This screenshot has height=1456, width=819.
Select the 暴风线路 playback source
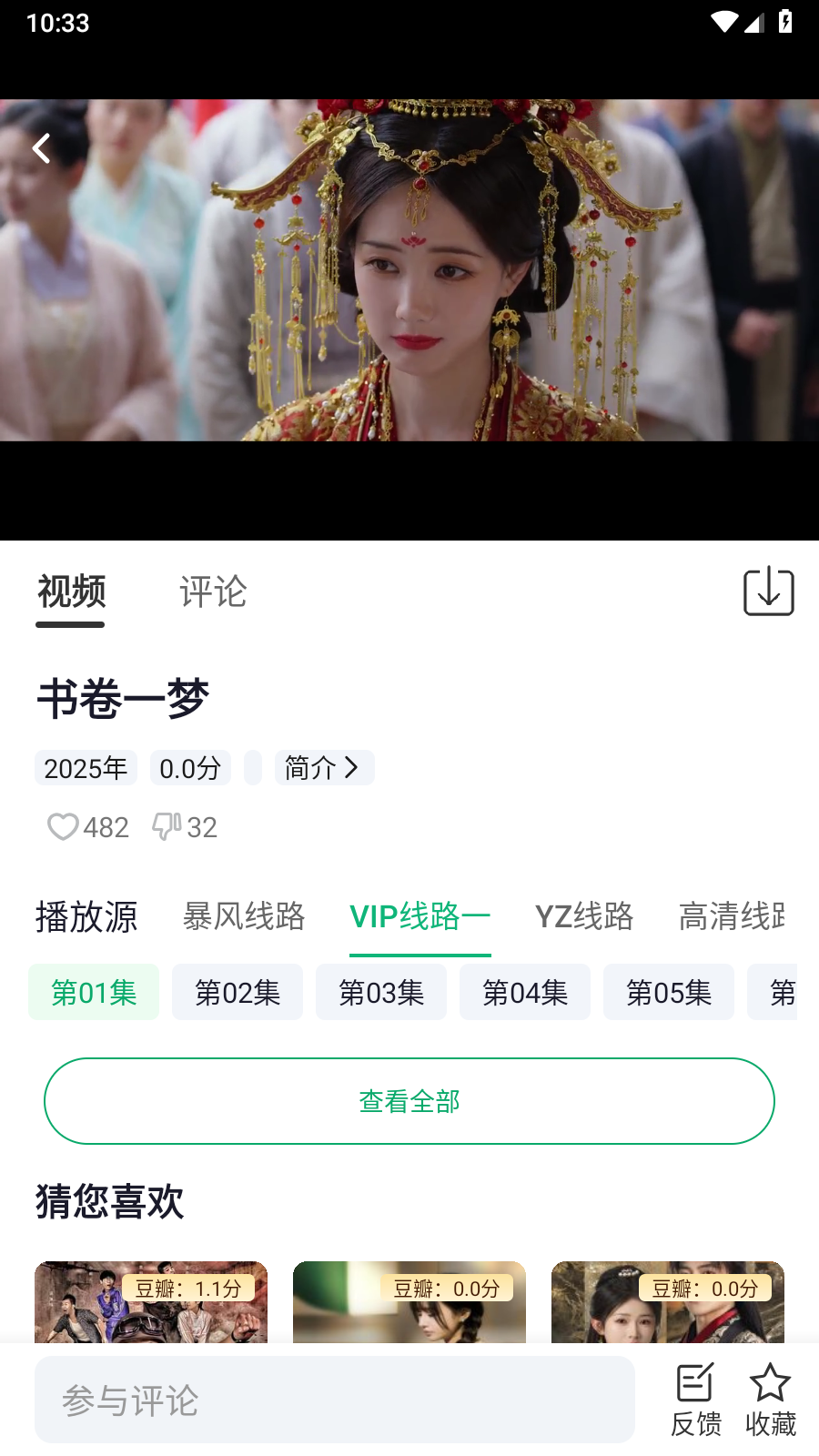[244, 916]
